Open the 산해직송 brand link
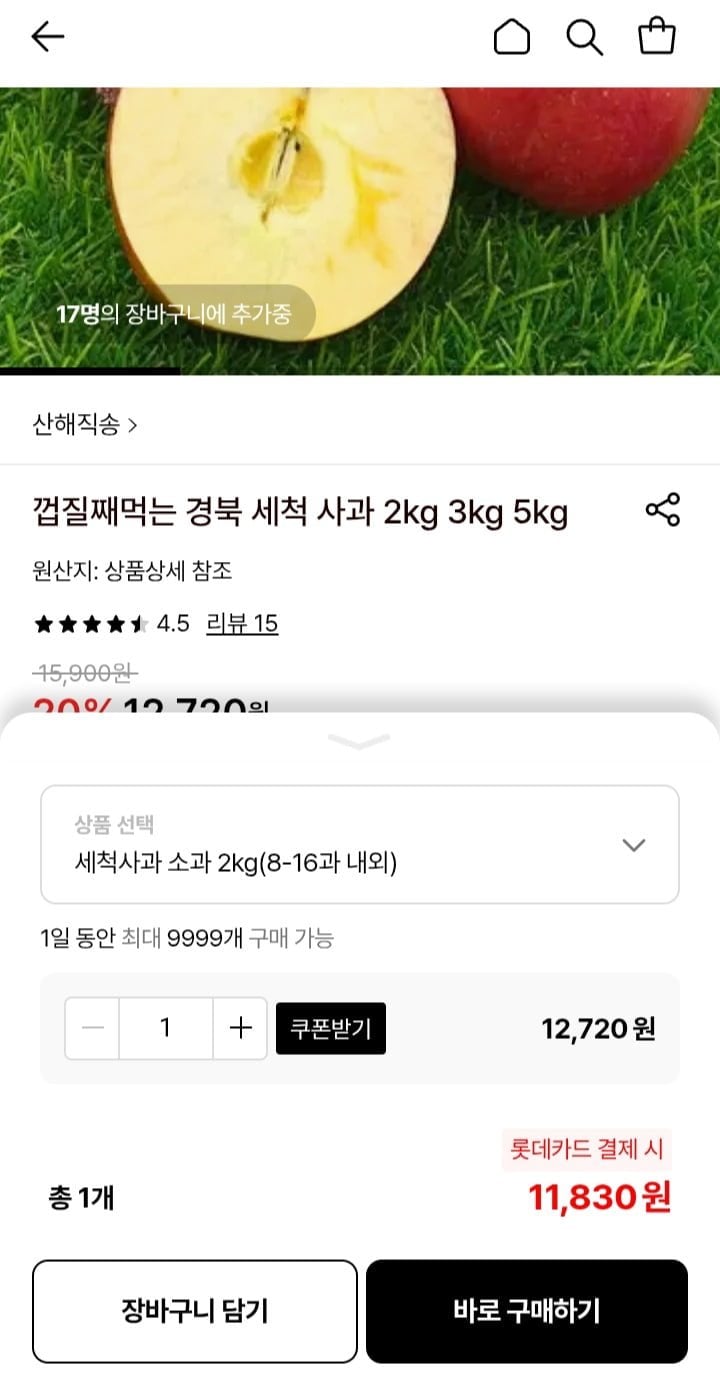 [85, 424]
